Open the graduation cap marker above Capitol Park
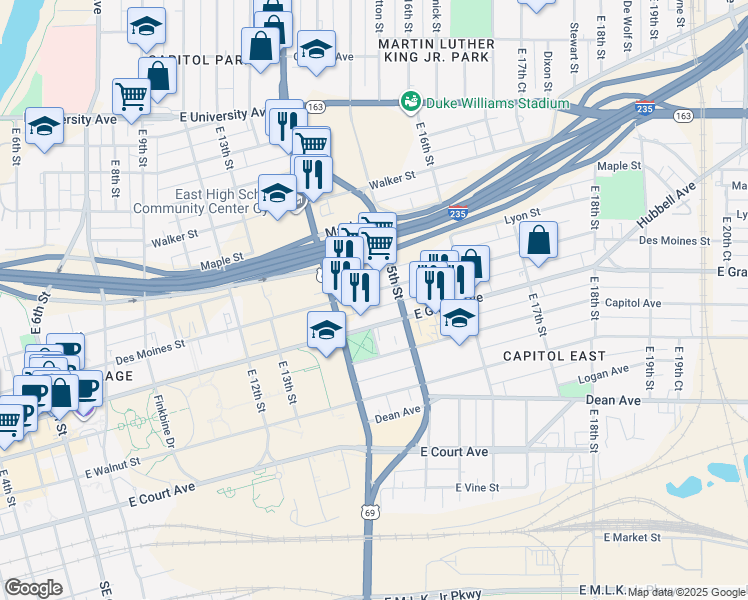Image resolution: width=748 pixels, height=600 pixels. tap(146, 30)
